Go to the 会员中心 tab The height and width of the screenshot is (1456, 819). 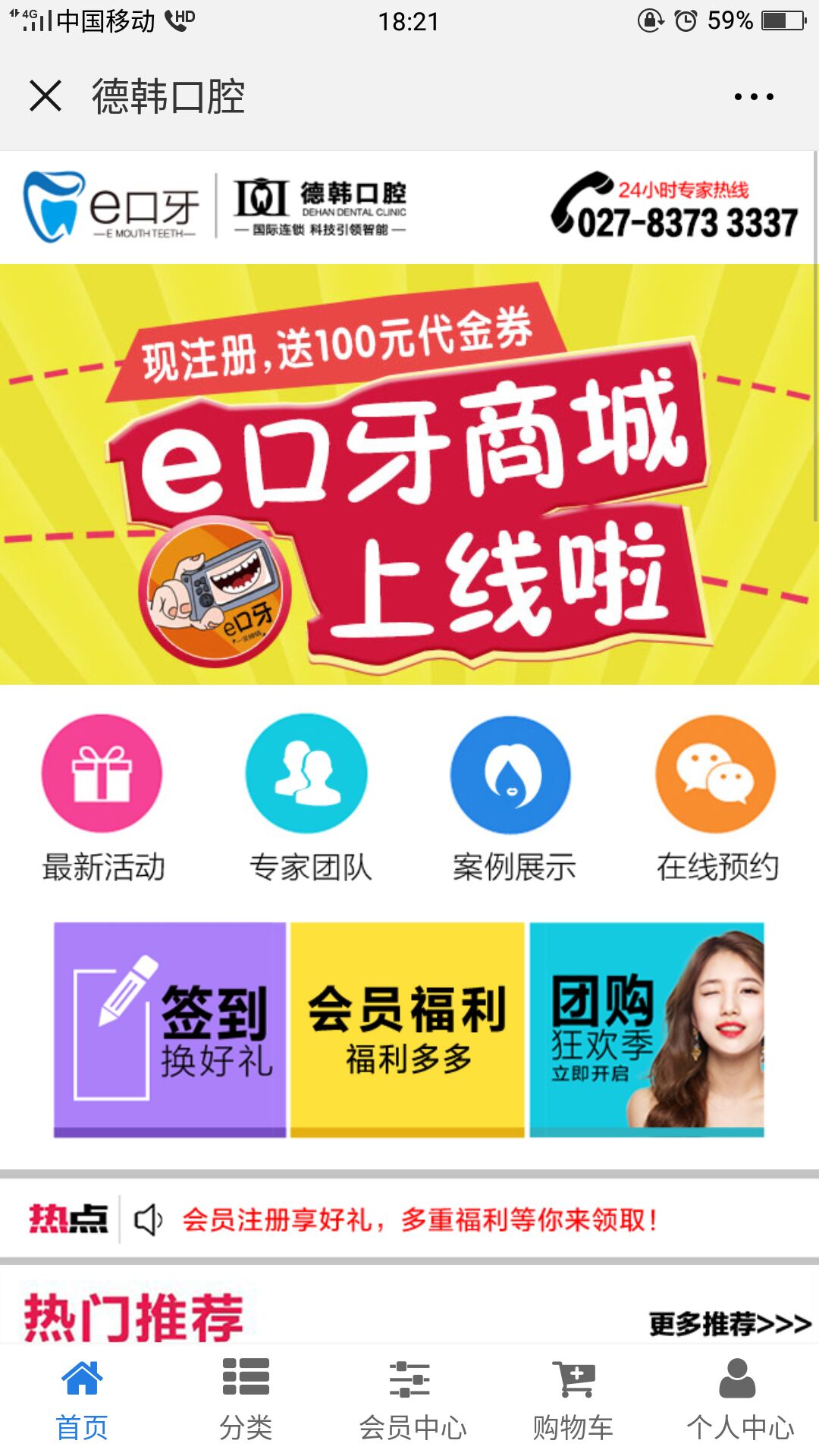point(412,1400)
